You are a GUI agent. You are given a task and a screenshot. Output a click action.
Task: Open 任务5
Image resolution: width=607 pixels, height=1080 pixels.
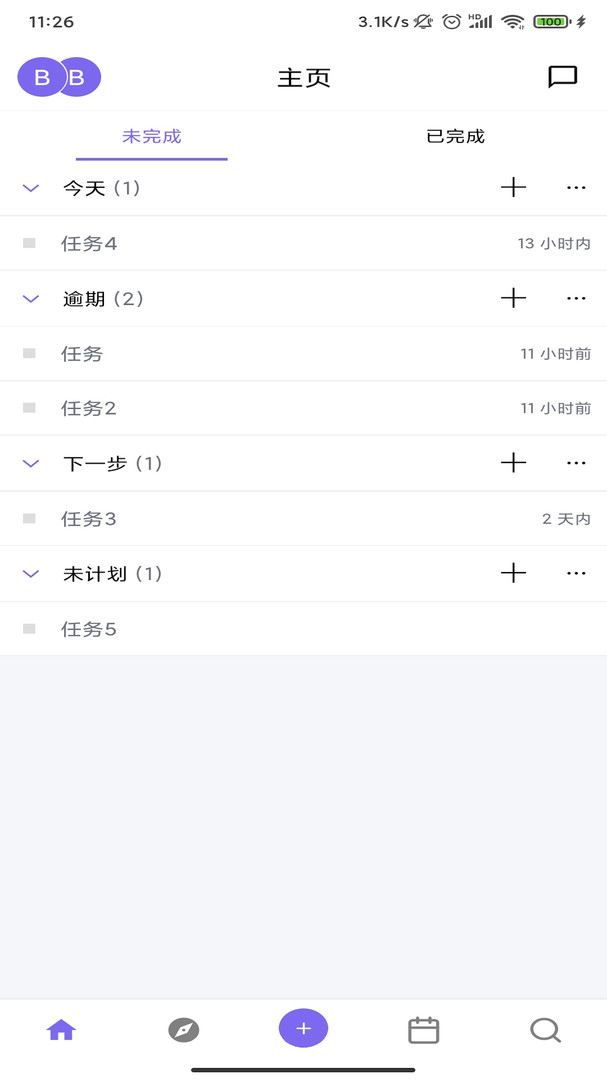click(90, 629)
